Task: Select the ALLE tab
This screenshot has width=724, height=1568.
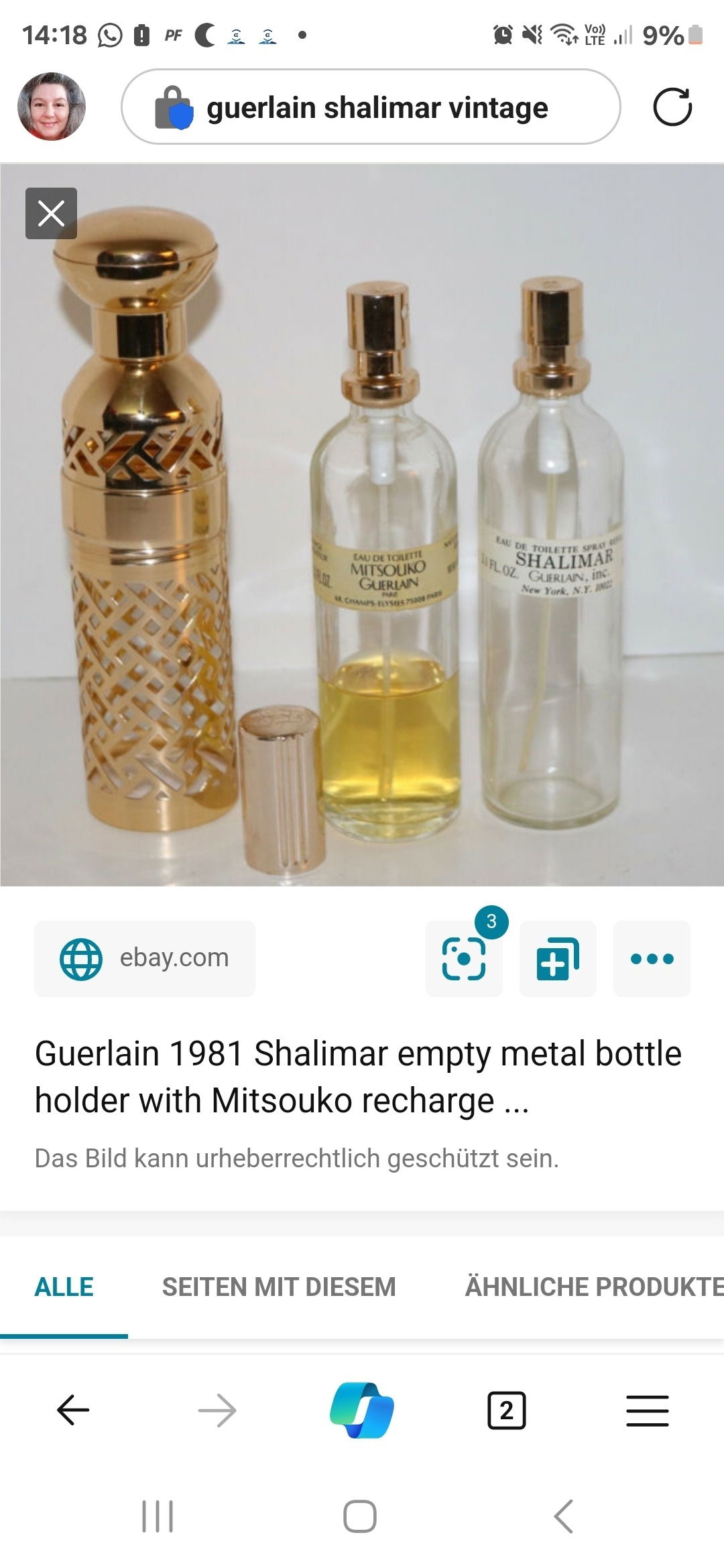Action: [64, 1287]
